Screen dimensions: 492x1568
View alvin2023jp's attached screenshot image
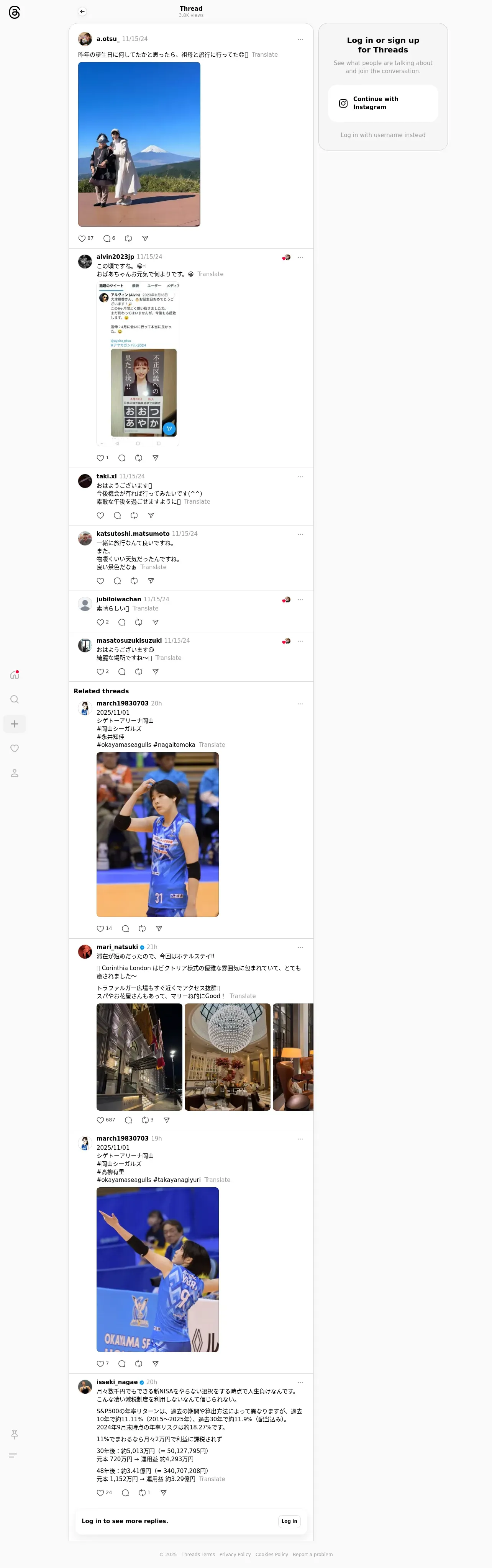138,363
